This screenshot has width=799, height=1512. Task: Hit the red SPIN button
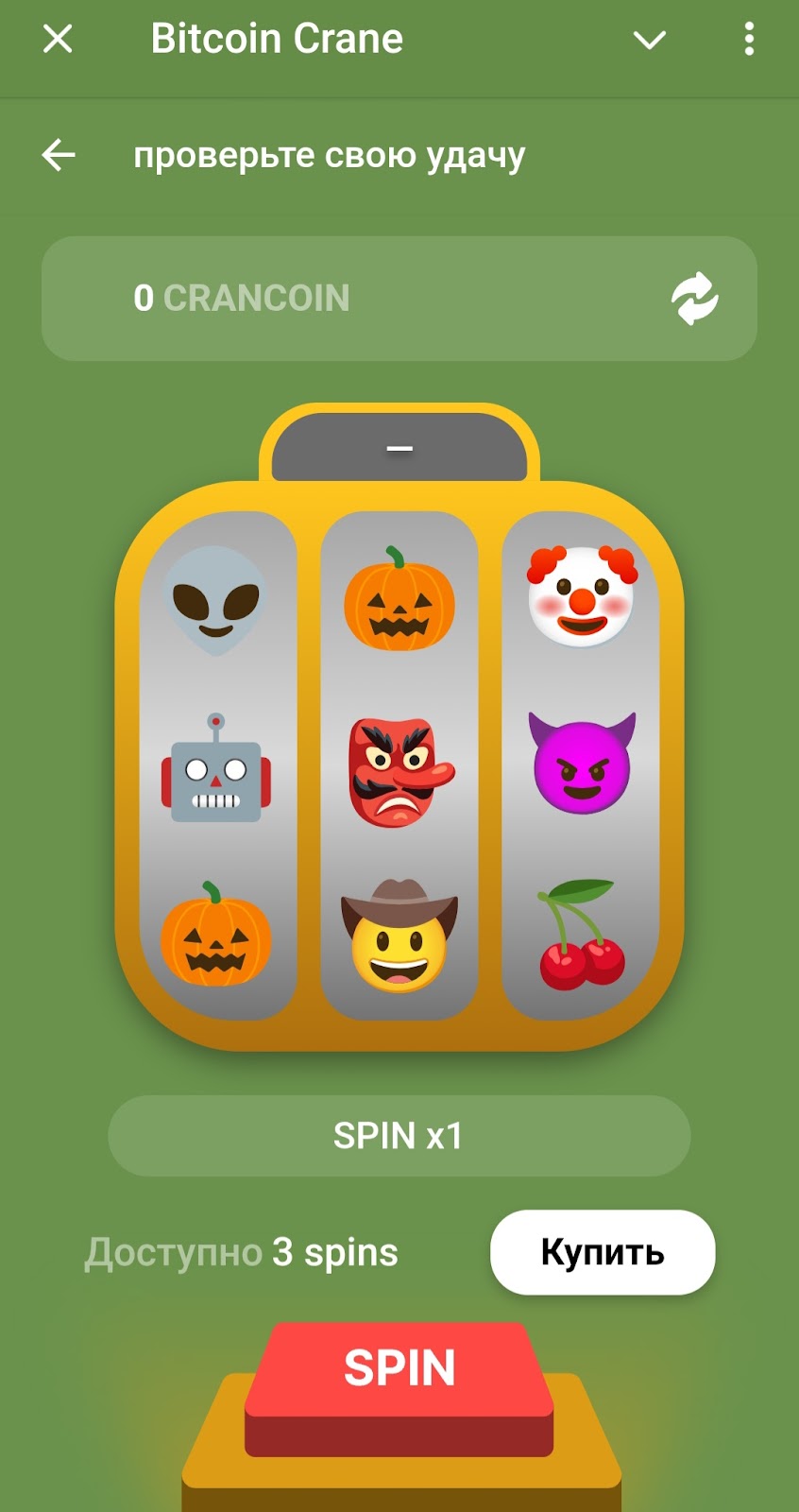(399, 1368)
